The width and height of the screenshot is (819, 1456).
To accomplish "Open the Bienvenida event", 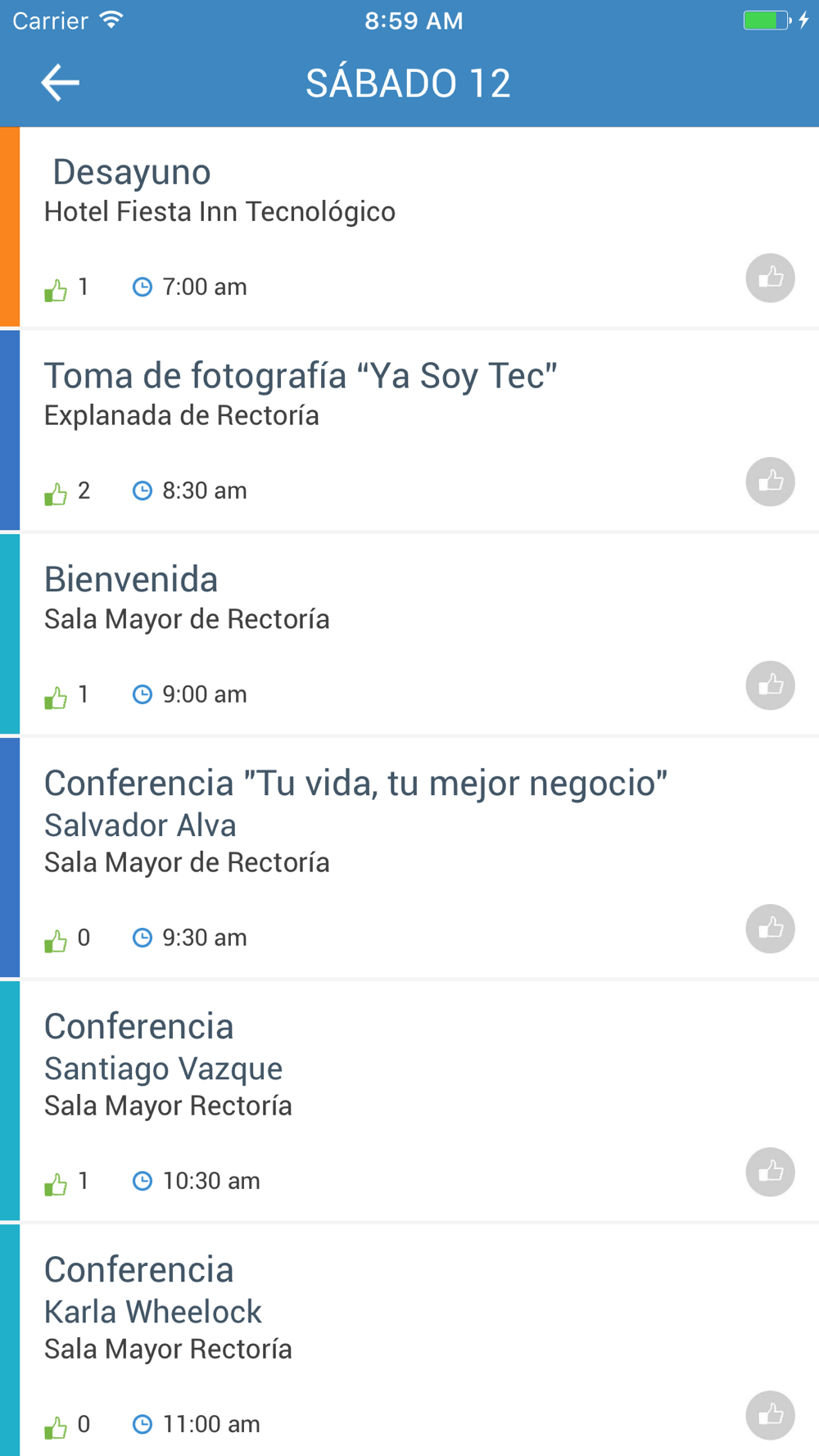I will pyautogui.click(x=409, y=634).
